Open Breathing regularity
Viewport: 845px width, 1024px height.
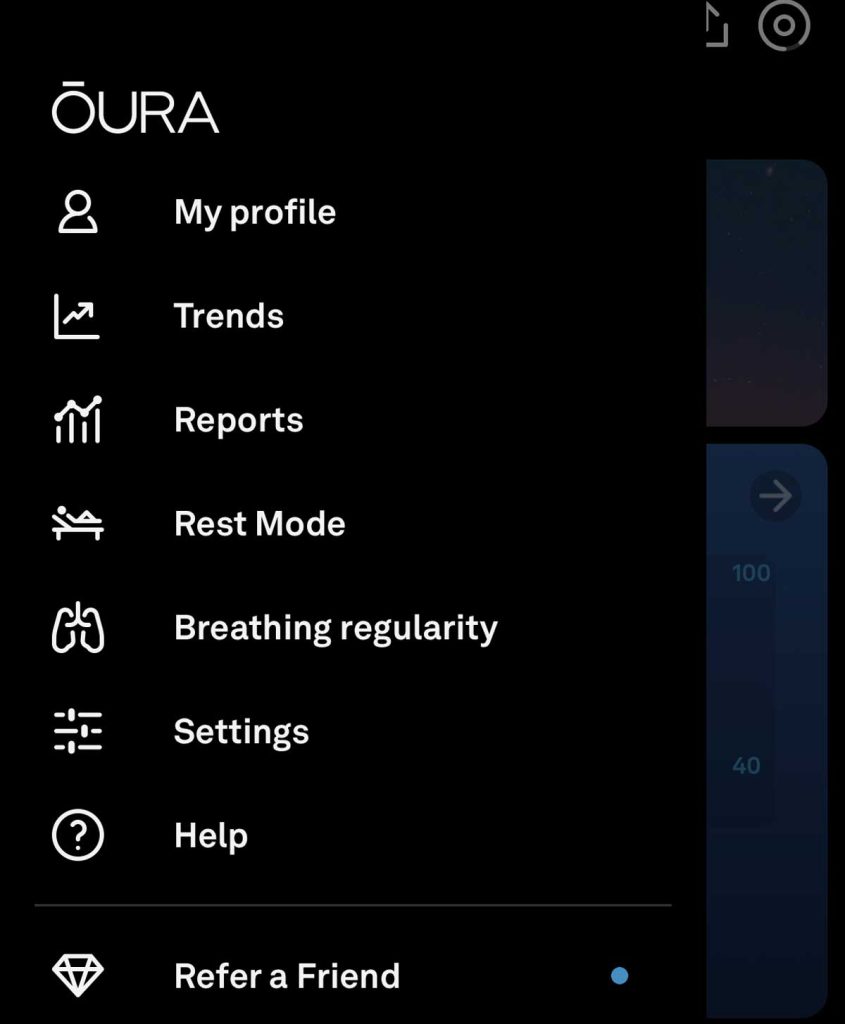(x=335, y=628)
